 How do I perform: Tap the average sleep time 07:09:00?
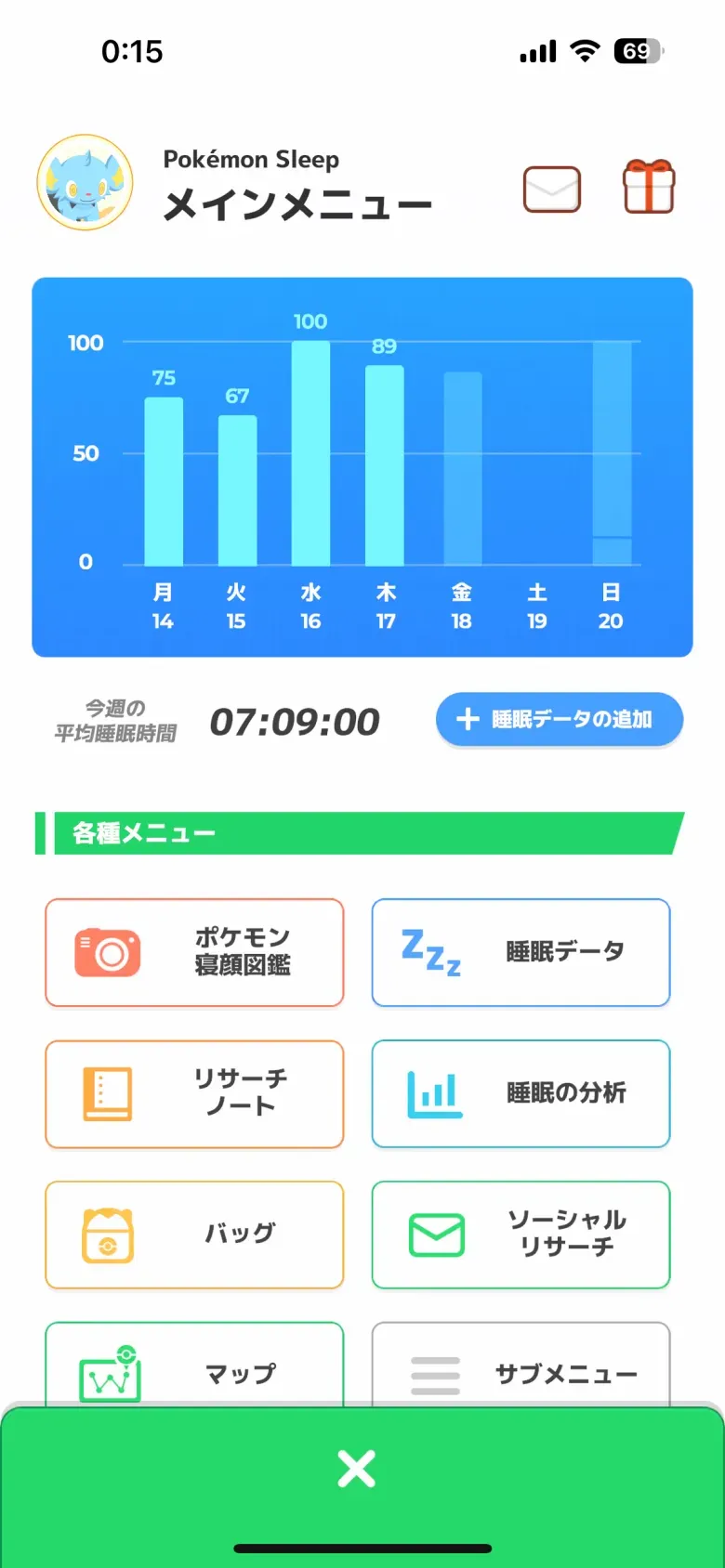296,720
